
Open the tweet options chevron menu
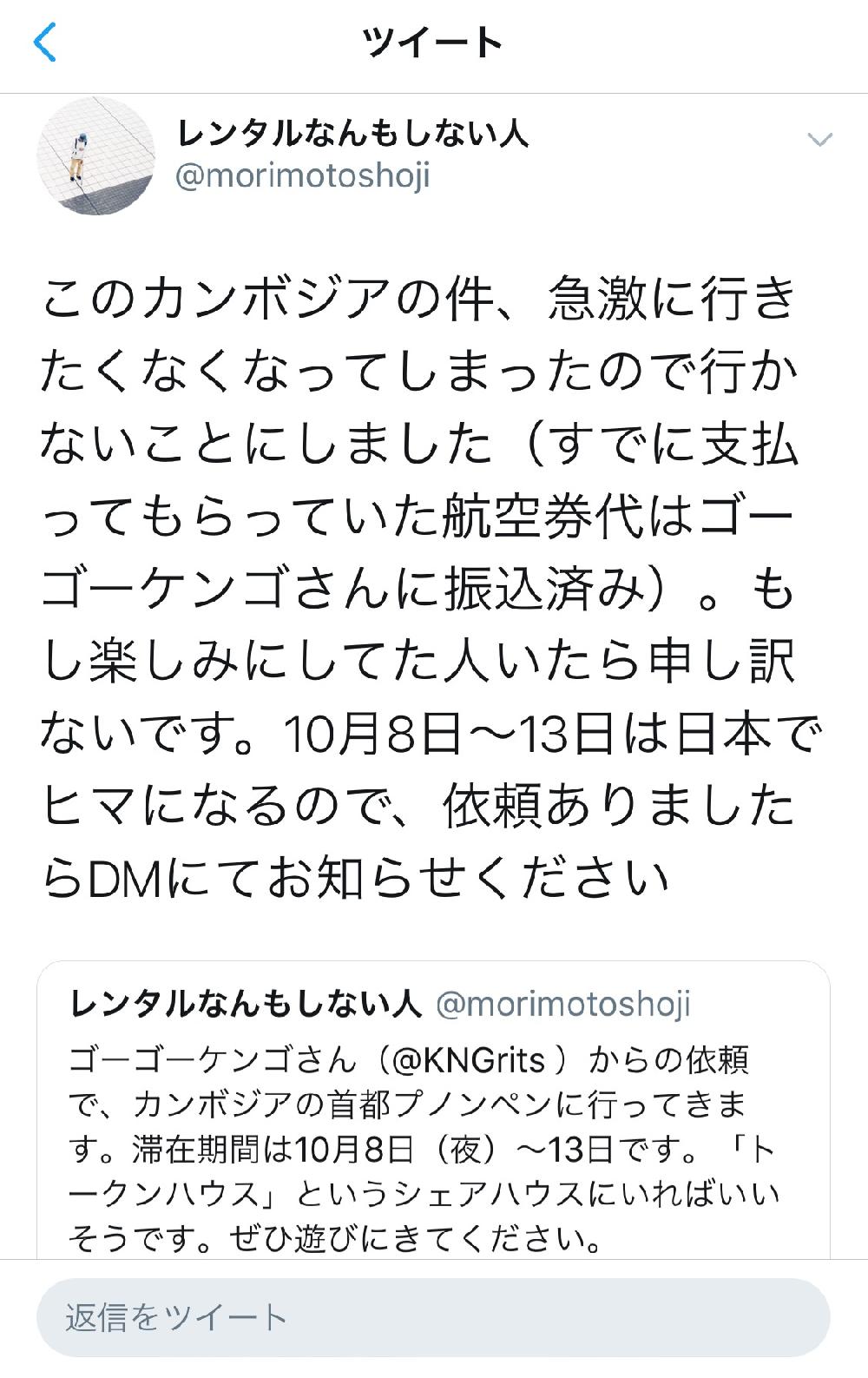click(819, 140)
